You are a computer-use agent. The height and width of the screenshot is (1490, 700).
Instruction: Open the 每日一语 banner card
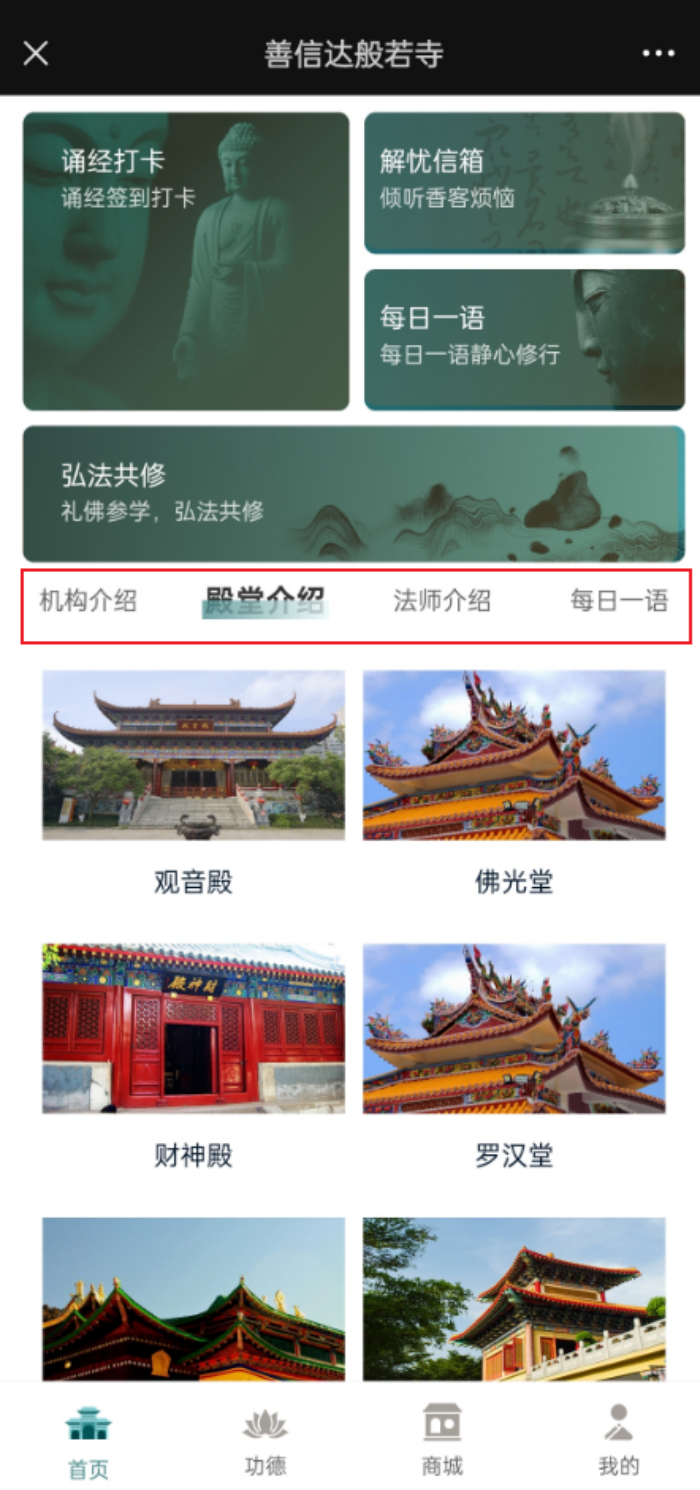click(524, 340)
